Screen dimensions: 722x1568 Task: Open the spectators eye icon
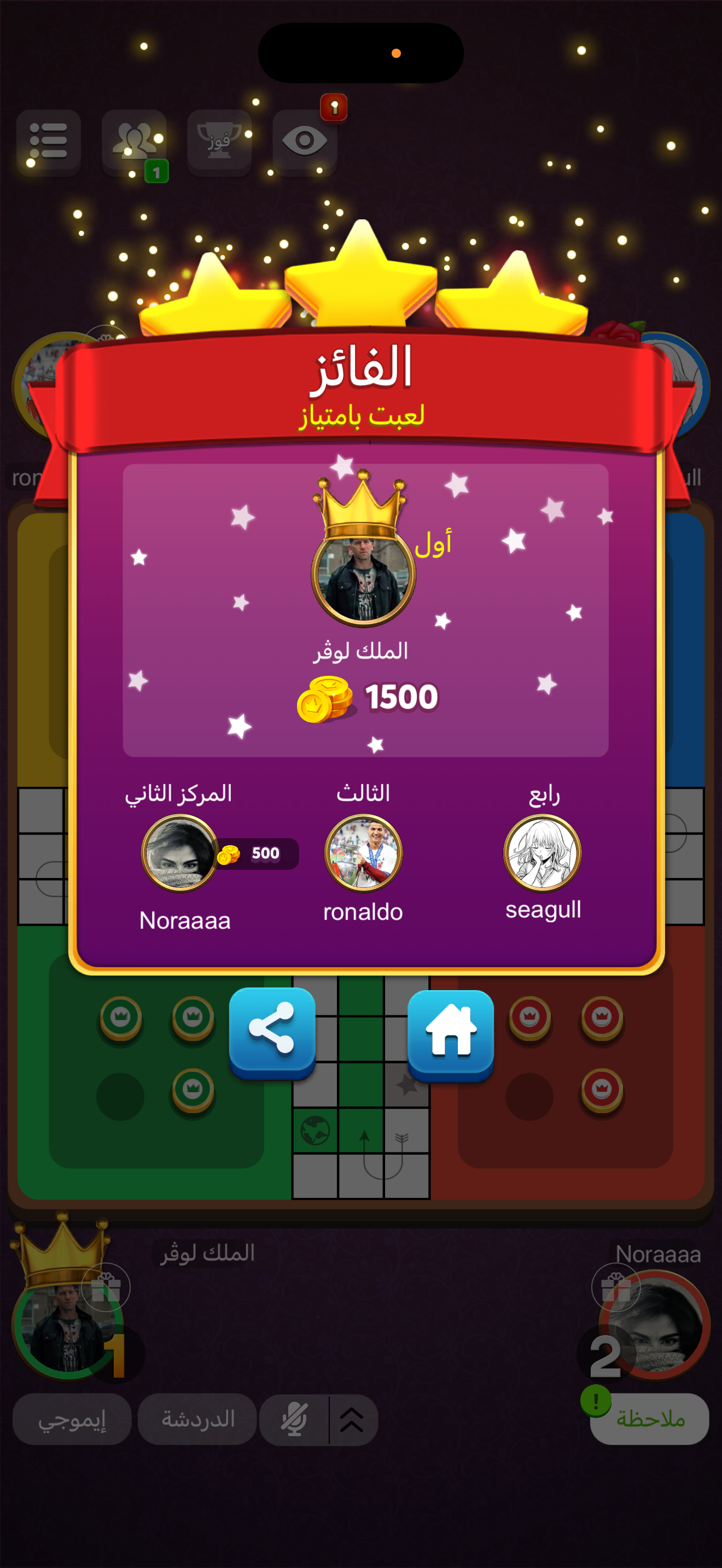304,142
